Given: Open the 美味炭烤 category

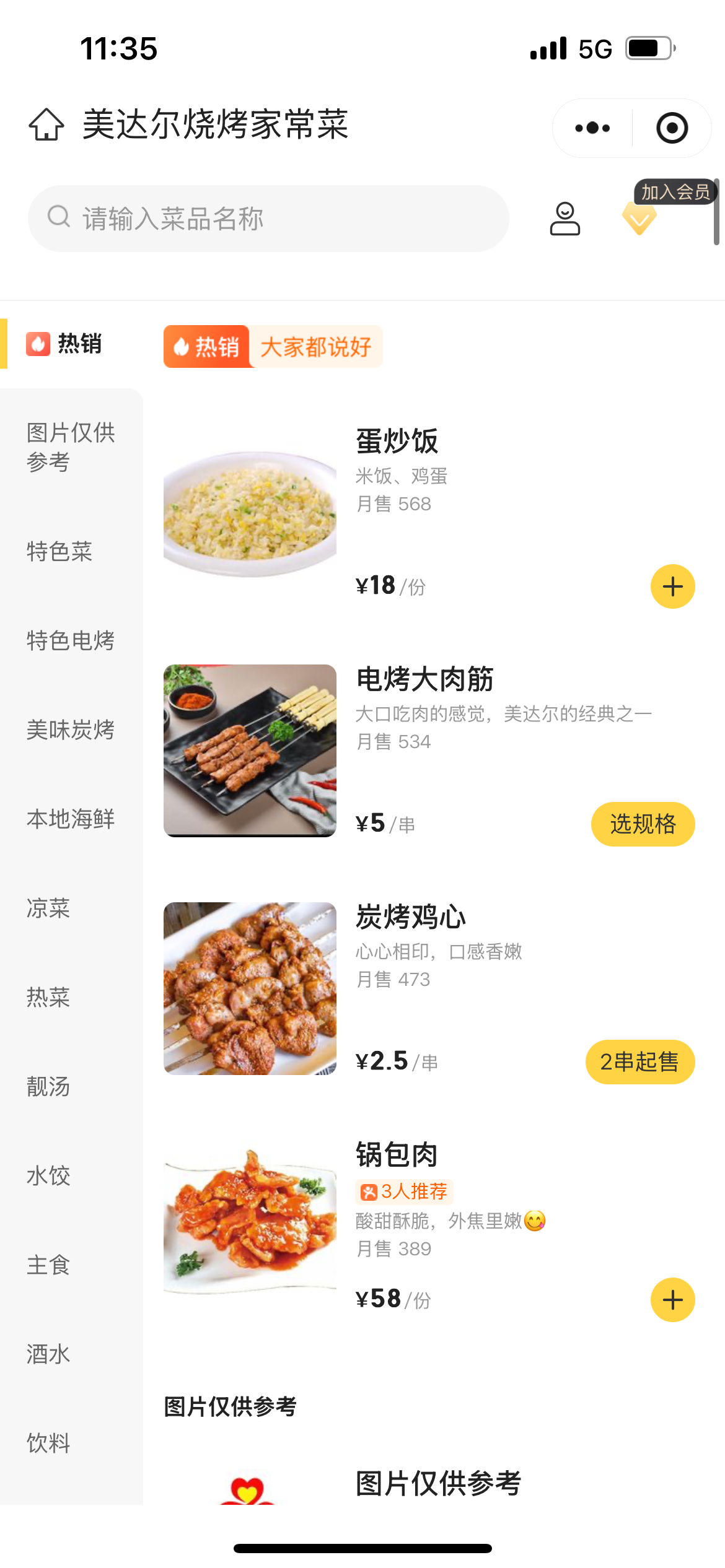Looking at the screenshot, I should tap(71, 730).
